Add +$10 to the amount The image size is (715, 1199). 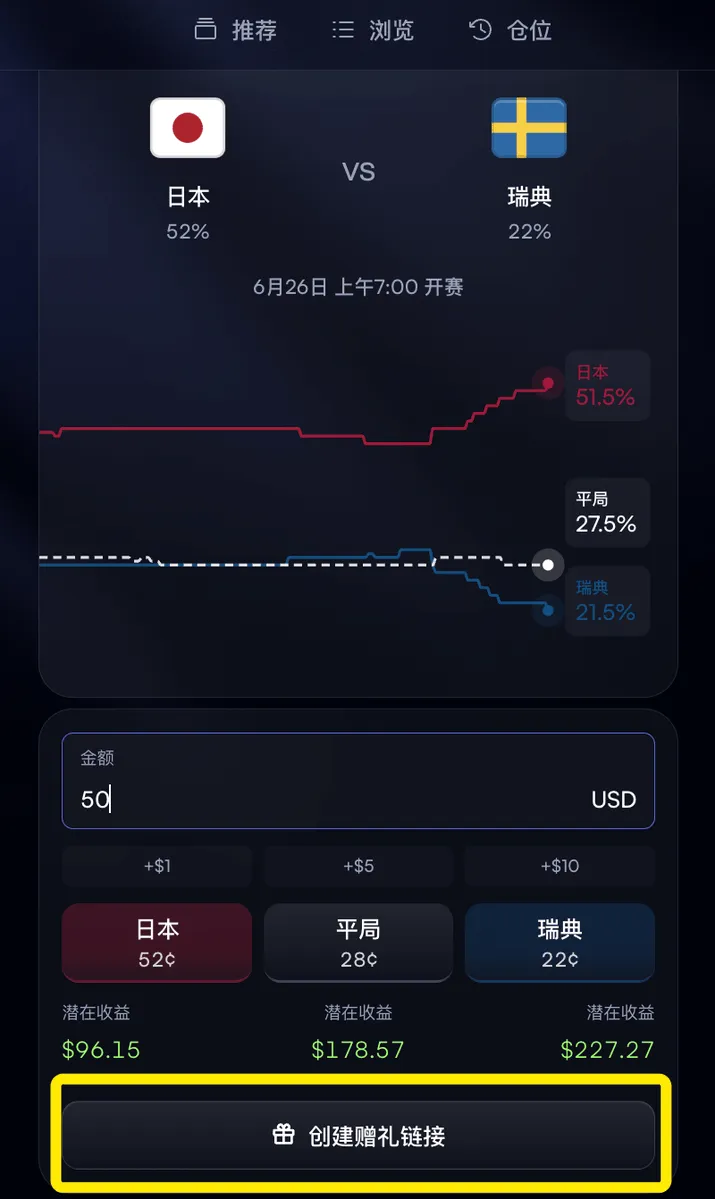[x=560, y=866]
